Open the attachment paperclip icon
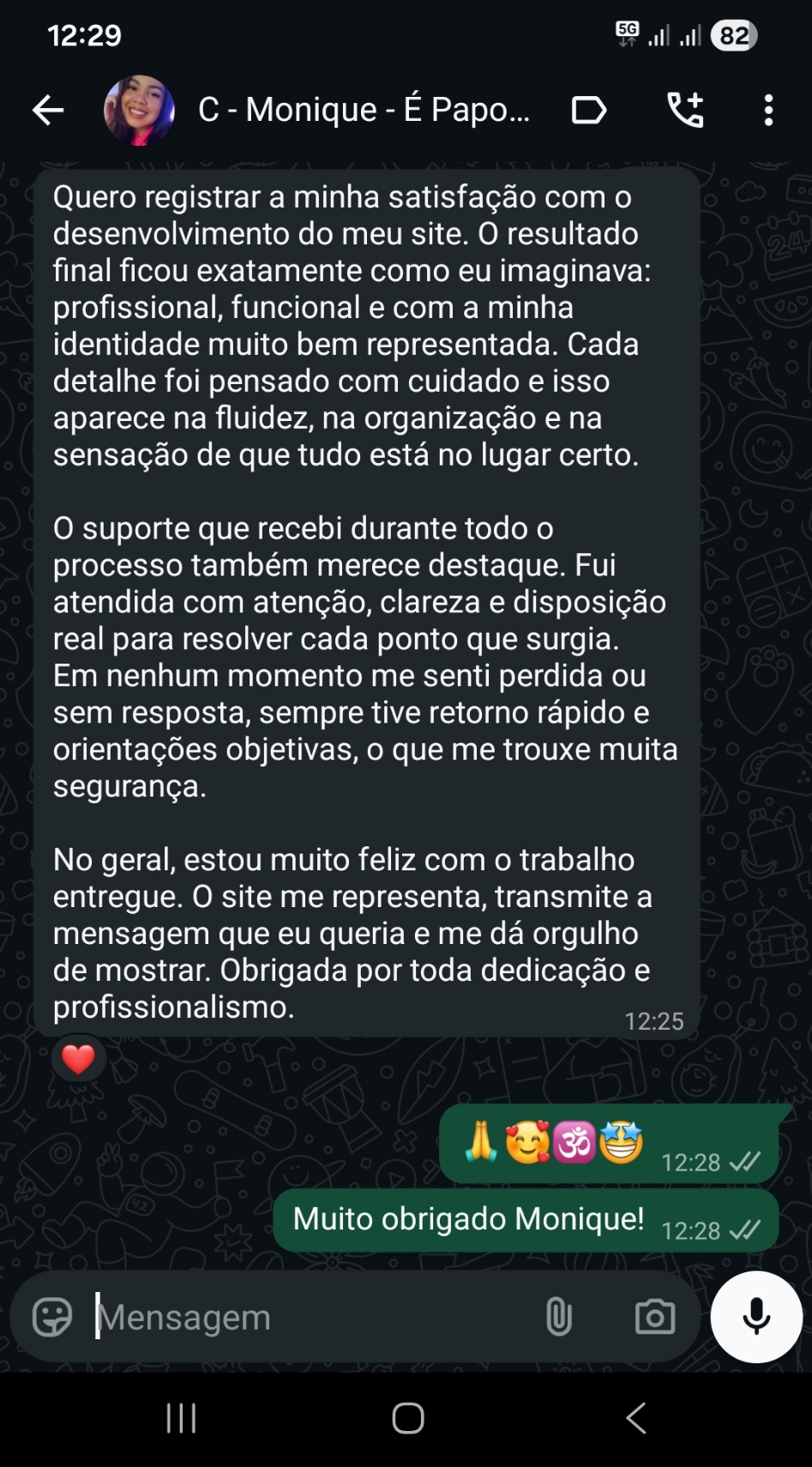The width and height of the screenshot is (812, 1467). [x=558, y=1316]
